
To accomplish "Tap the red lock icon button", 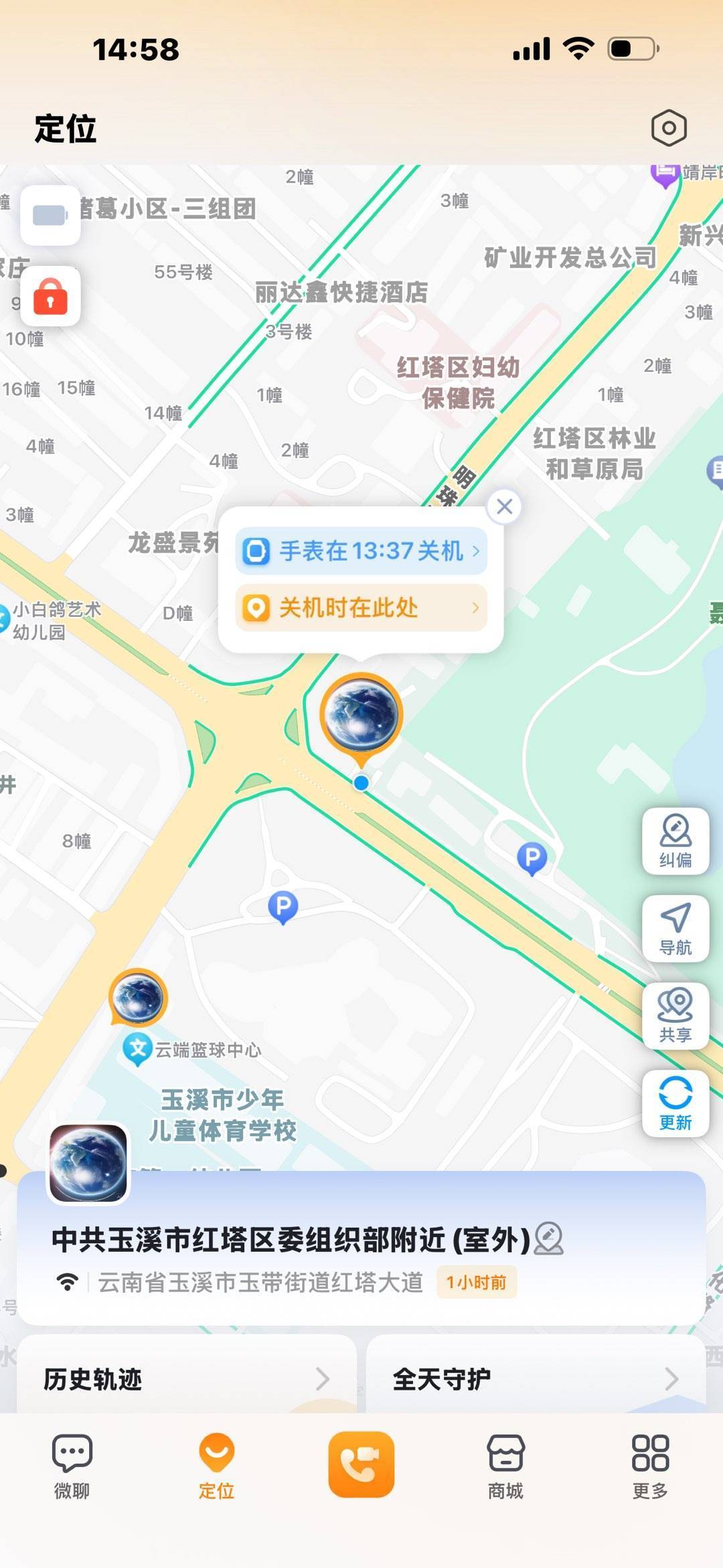I will (51, 297).
